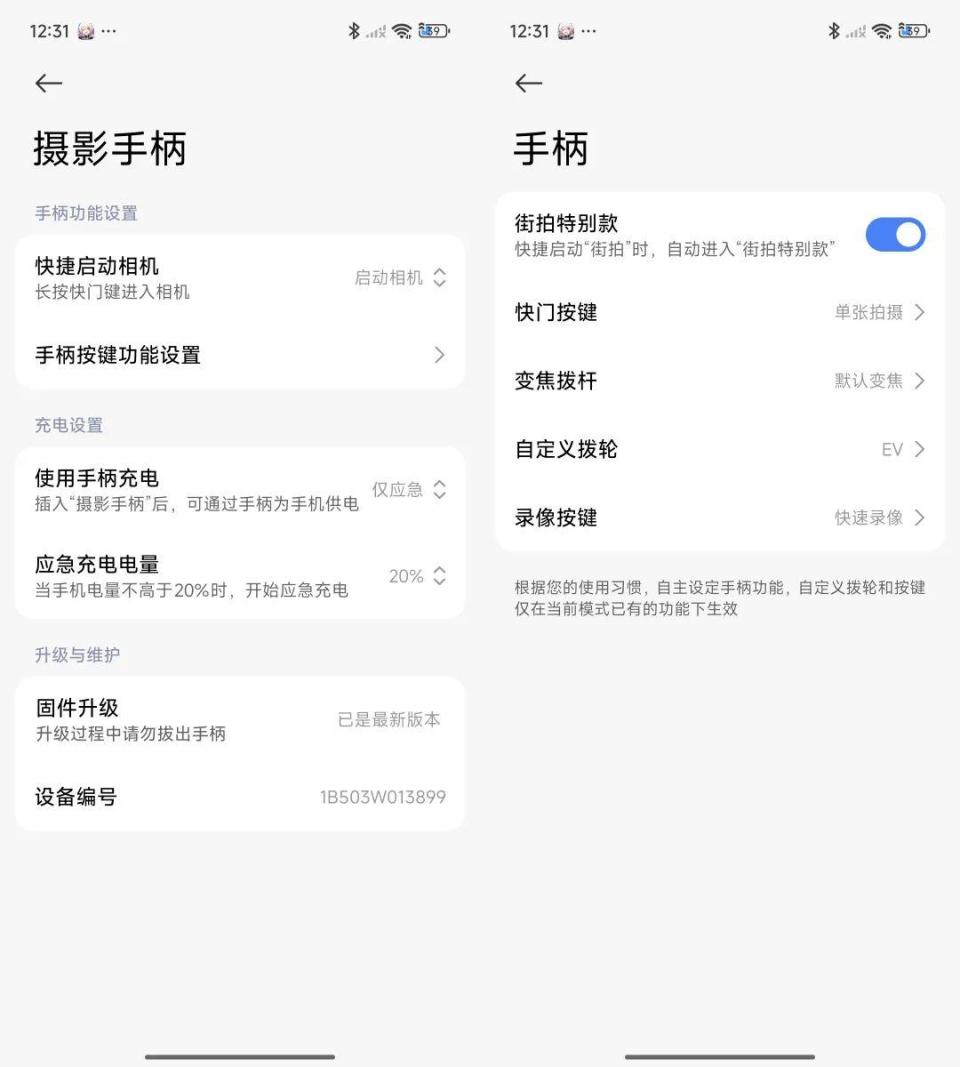Tap the back arrow on the 摄影手柄 page
The width and height of the screenshot is (960, 1067).
point(48,83)
